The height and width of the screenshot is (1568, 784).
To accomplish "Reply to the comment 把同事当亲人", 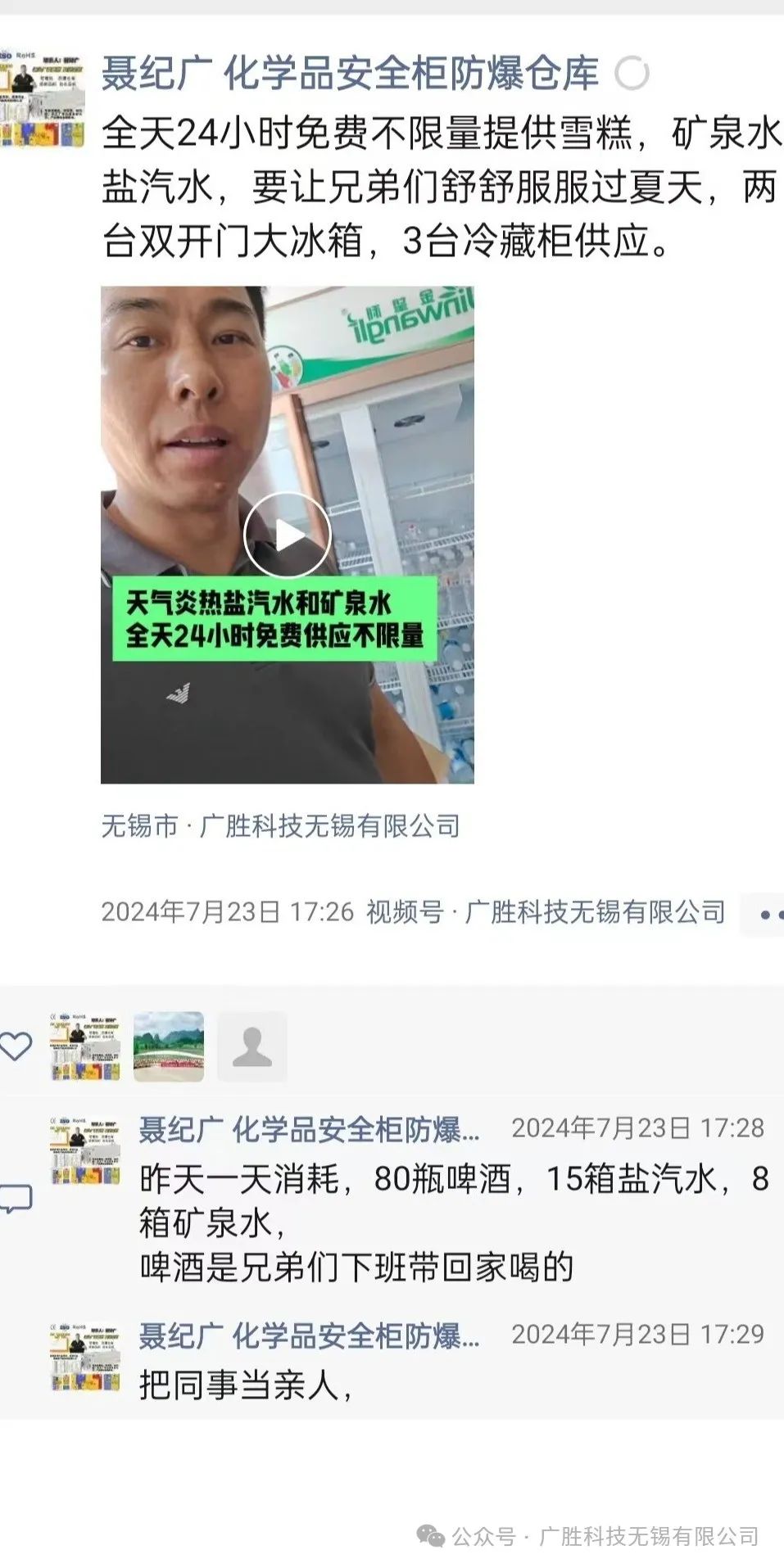I will click(247, 1385).
